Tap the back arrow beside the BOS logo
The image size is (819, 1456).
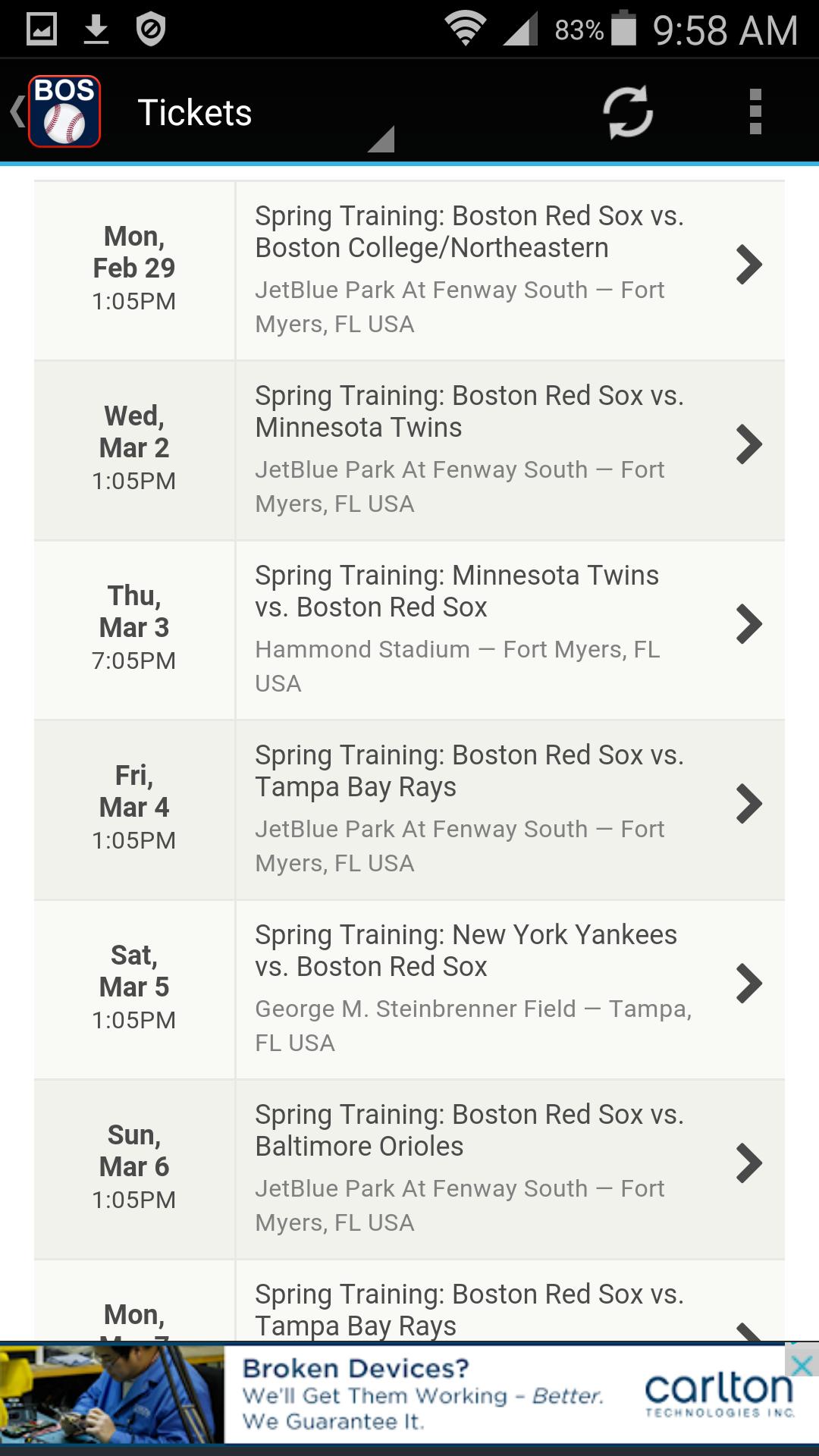point(15,111)
